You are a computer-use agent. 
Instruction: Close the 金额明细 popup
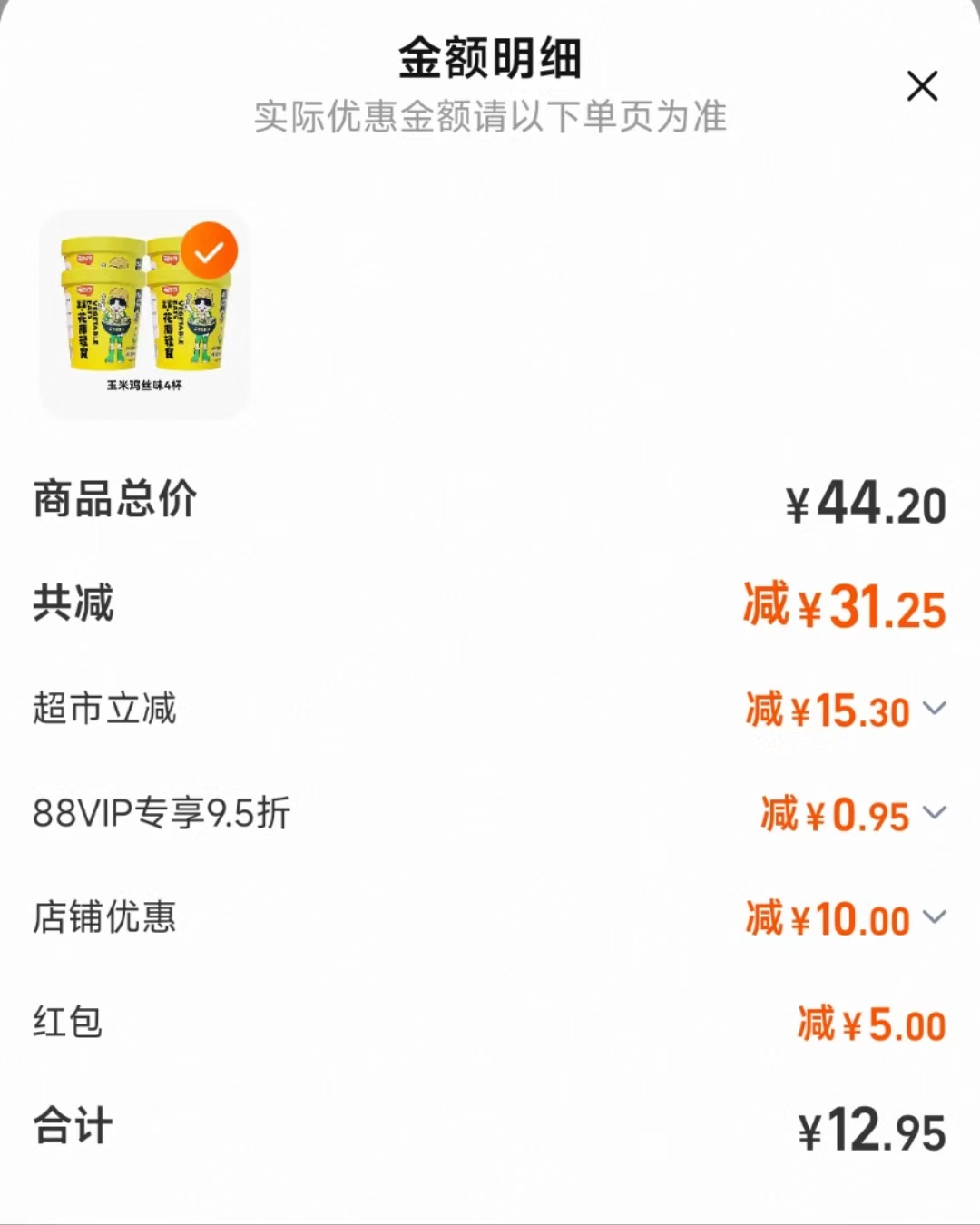923,87
